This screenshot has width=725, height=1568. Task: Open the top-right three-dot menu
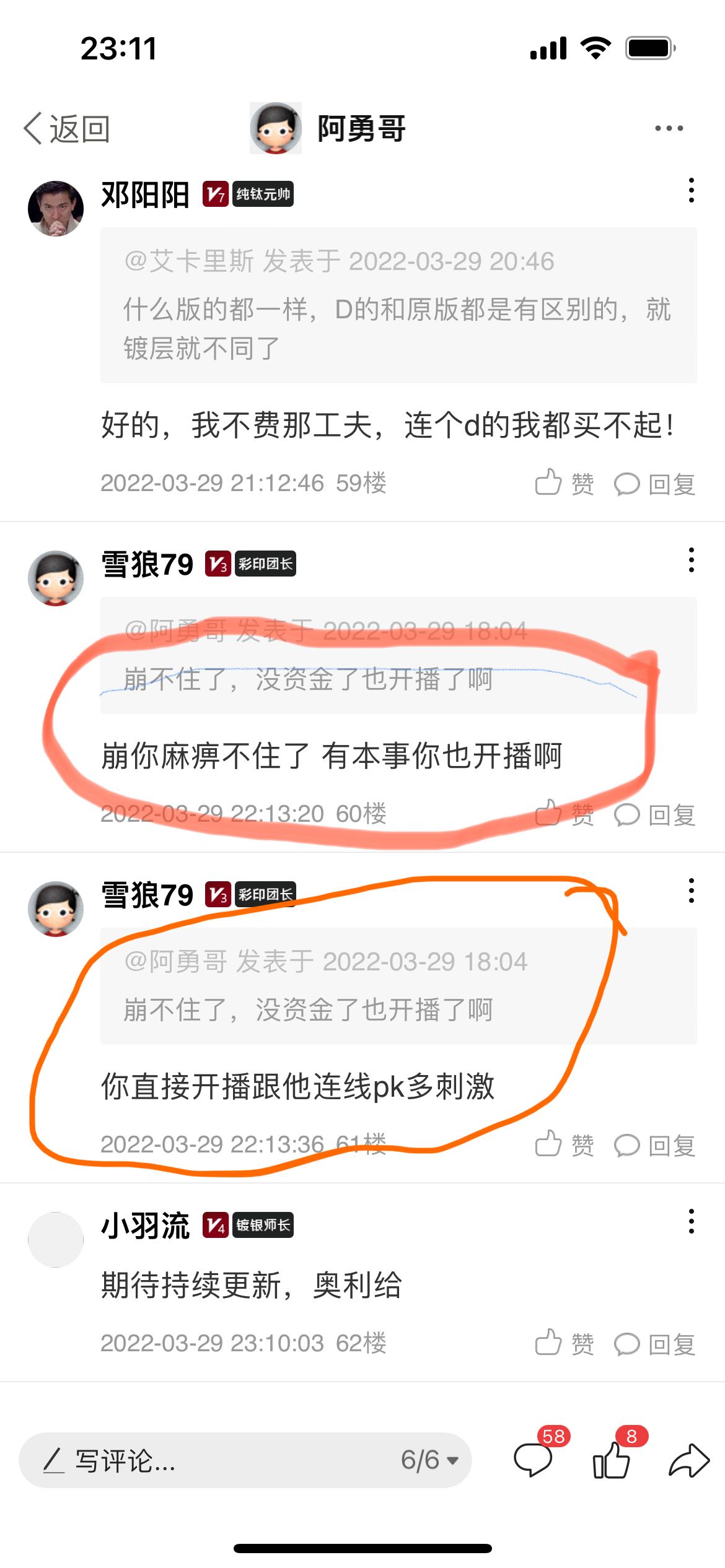click(669, 128)
